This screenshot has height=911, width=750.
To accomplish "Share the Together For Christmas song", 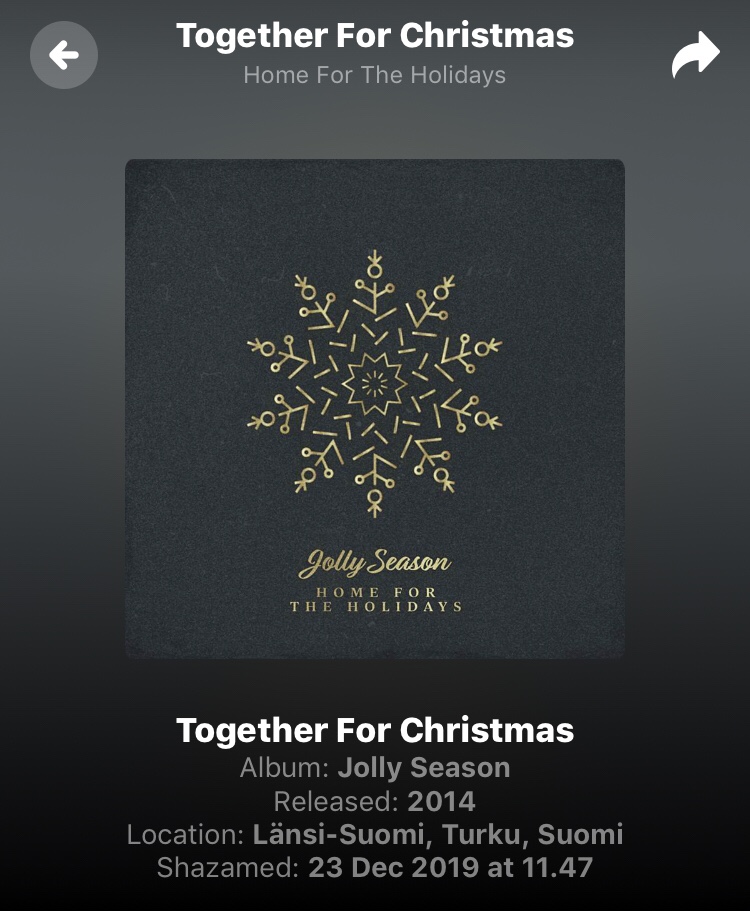I will coord(695,55).
